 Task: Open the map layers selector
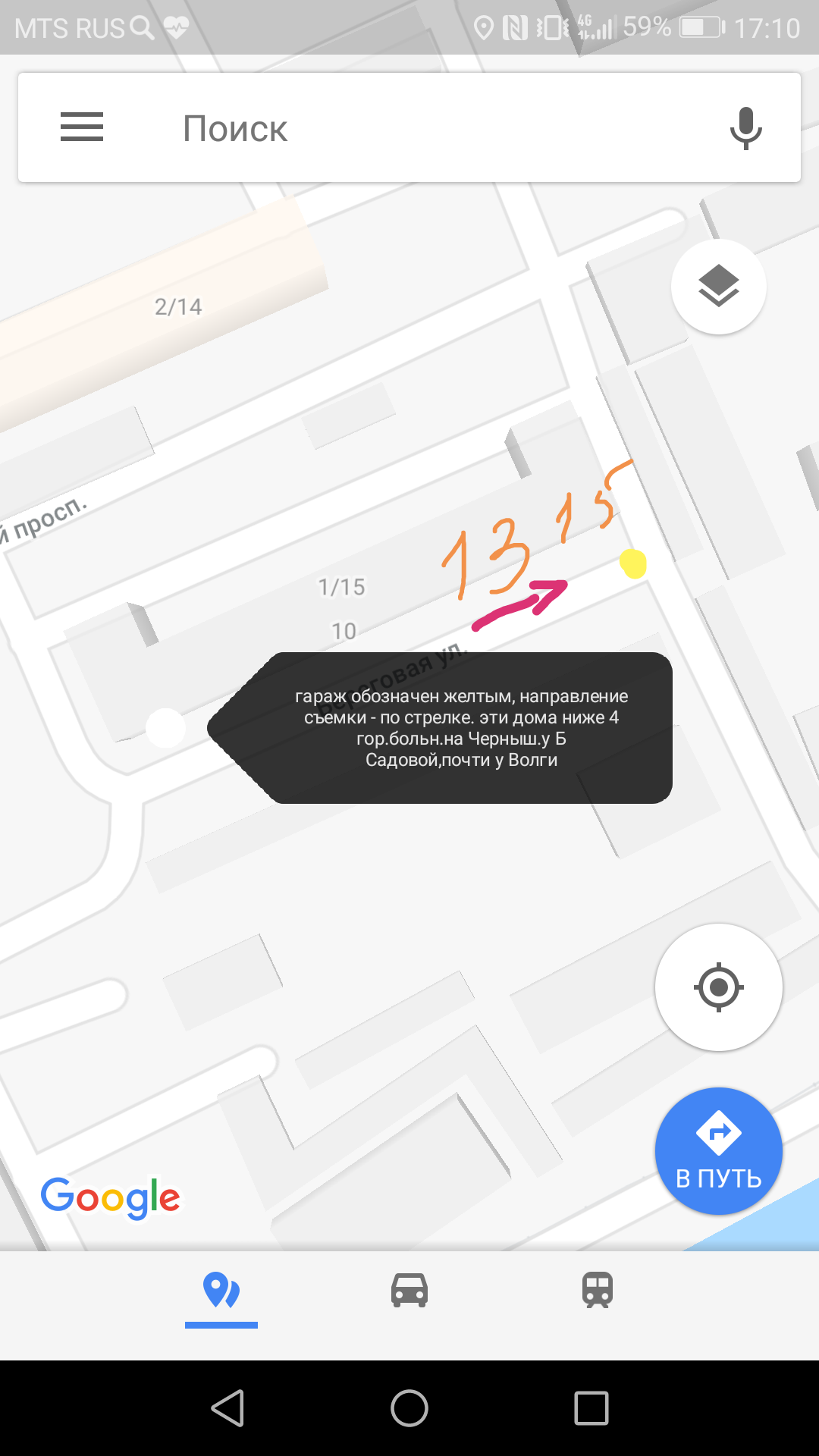pyautogui.click(x=718, y=287)
